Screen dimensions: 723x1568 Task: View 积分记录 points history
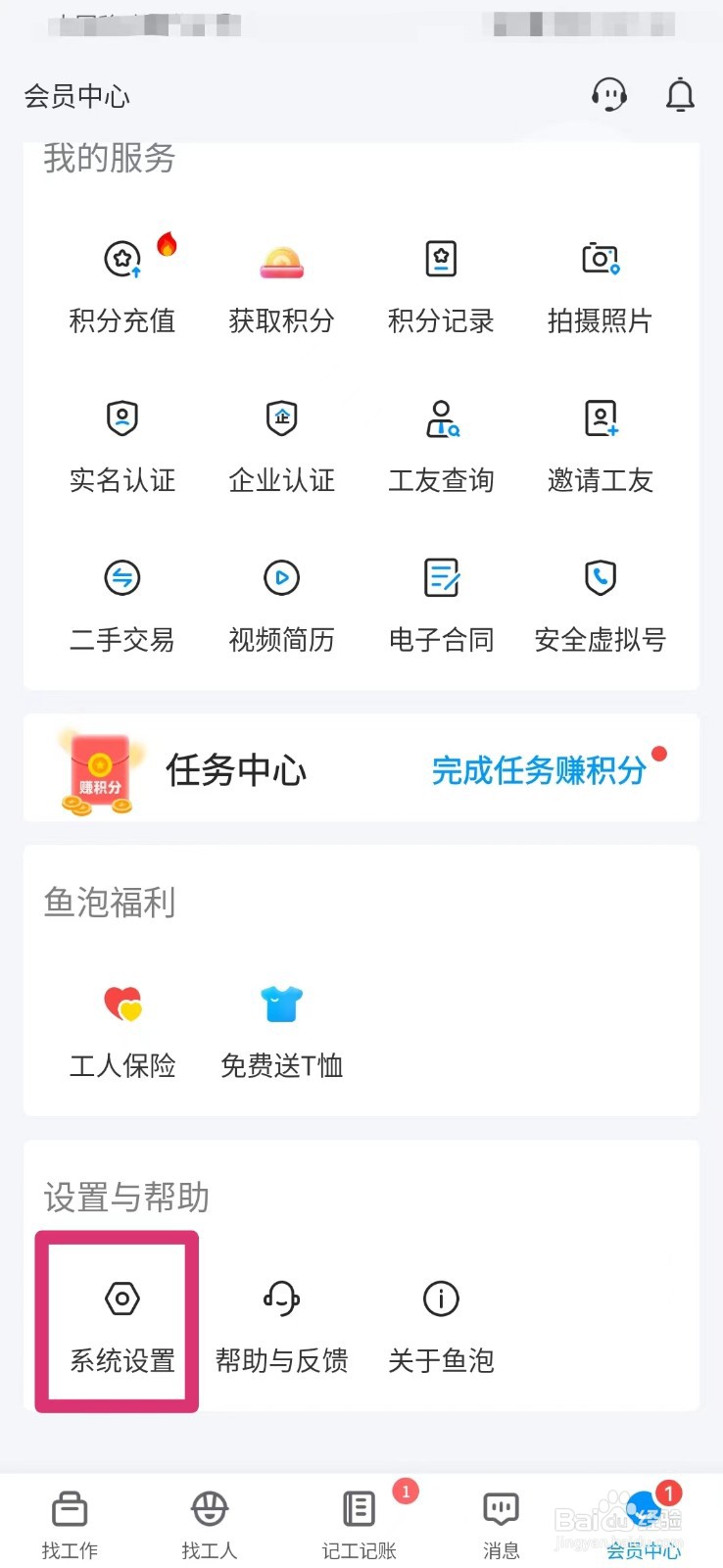(x=441, y=286)
